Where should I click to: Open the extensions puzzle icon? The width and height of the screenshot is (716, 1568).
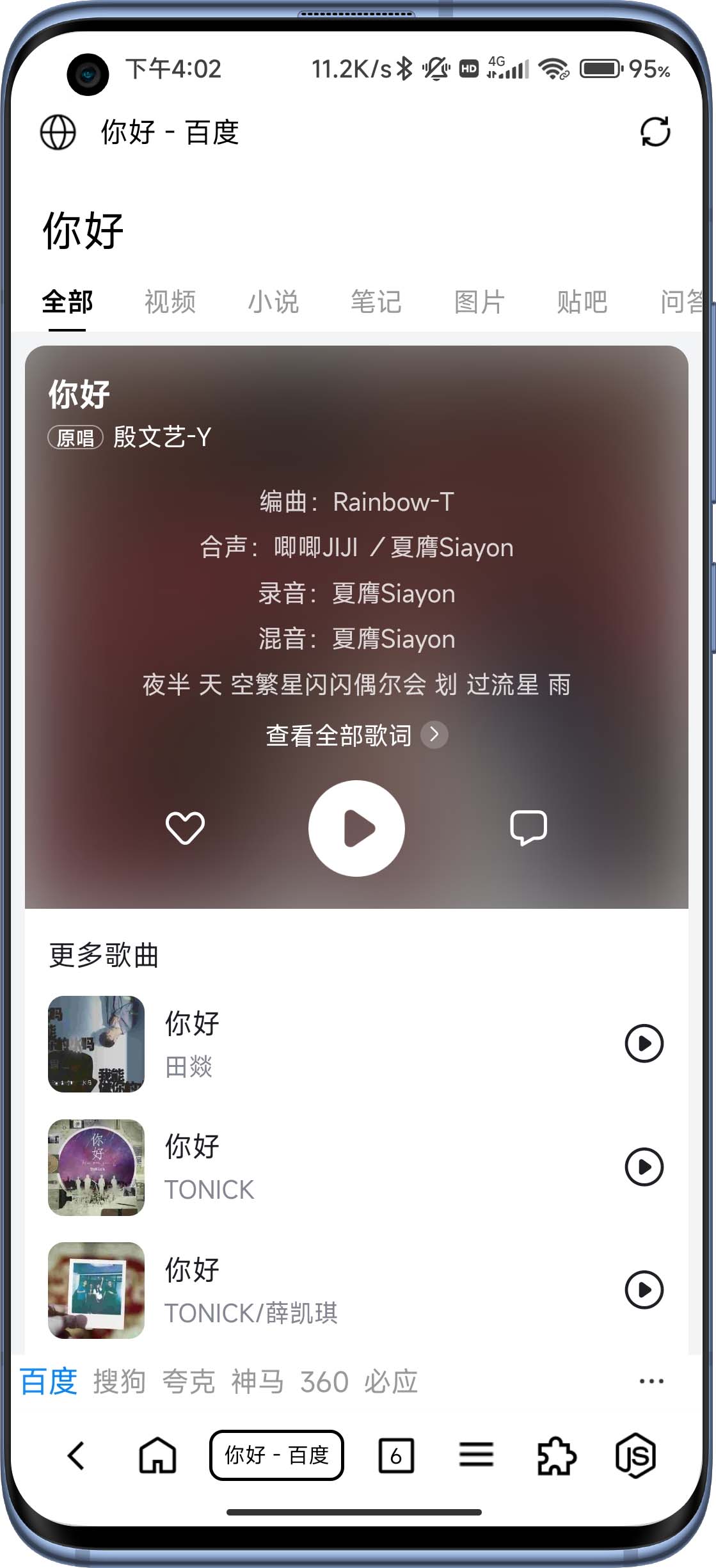click(556, 1456)
